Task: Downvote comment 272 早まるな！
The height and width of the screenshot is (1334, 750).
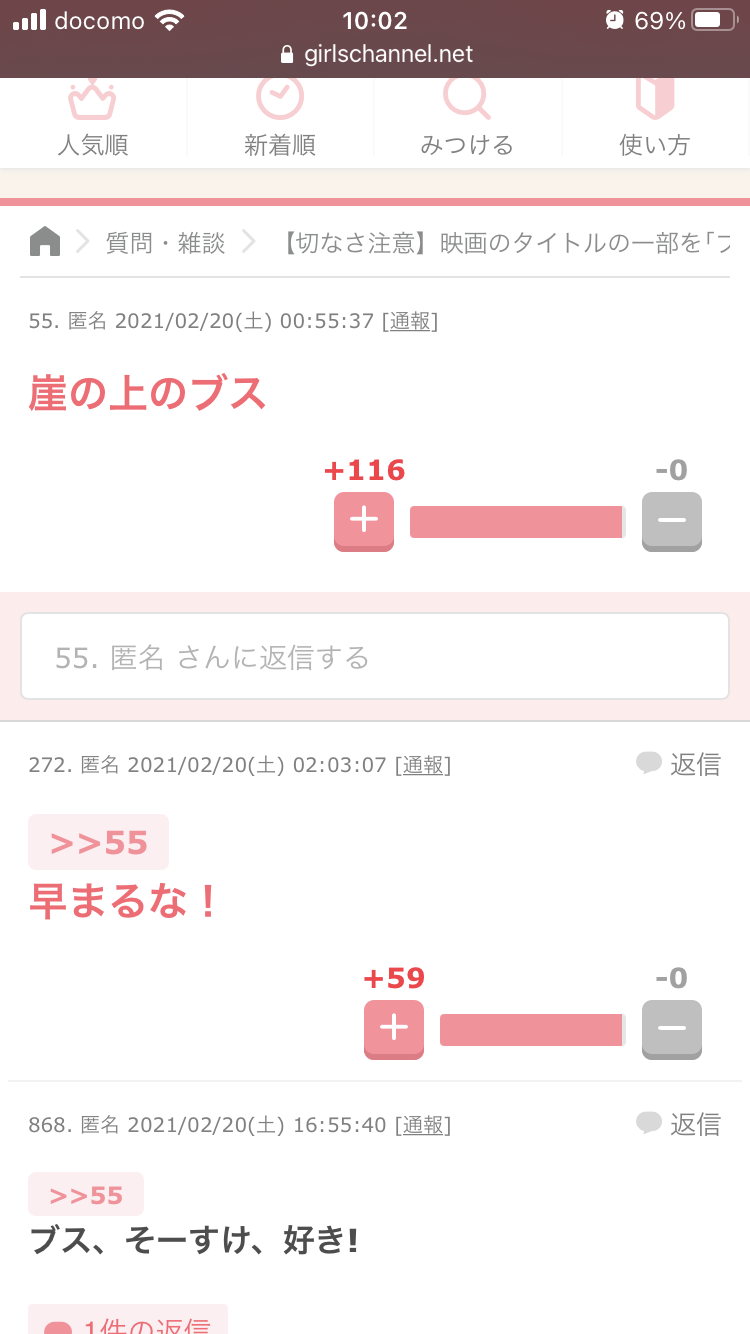Action: 672,1029
